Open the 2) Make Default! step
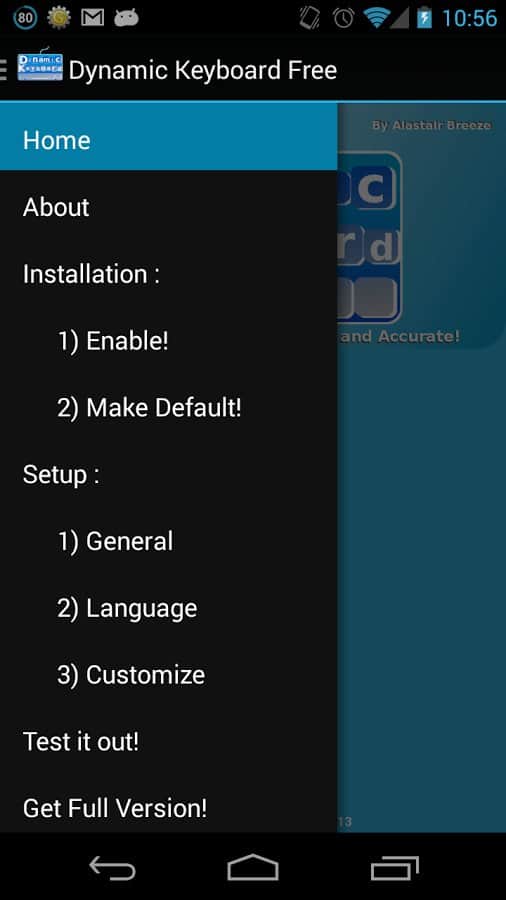The width and height of the screenshot is (506, 900). click(169, 408)
